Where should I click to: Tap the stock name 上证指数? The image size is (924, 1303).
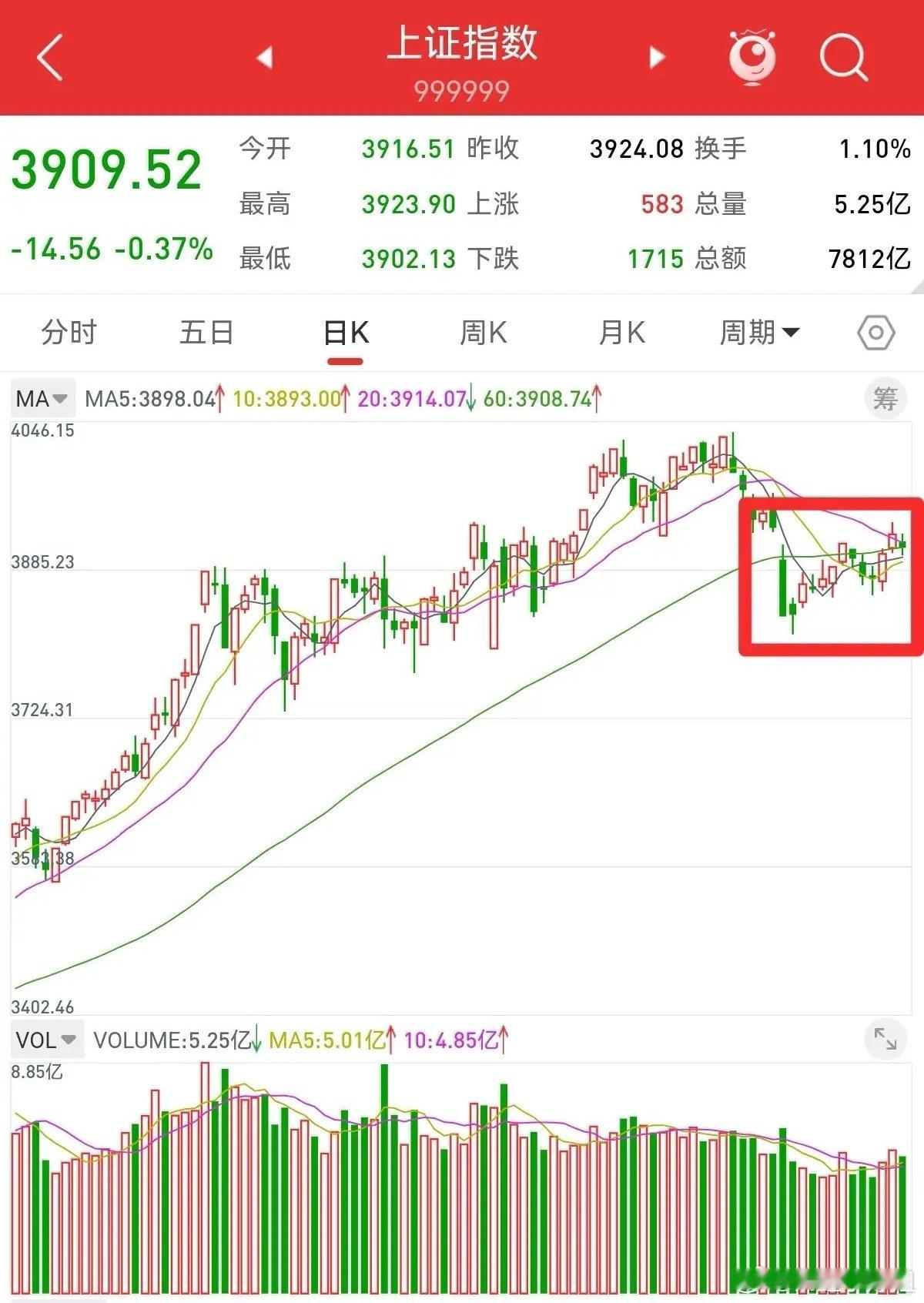pyautogui.click(x=462, y=45)
